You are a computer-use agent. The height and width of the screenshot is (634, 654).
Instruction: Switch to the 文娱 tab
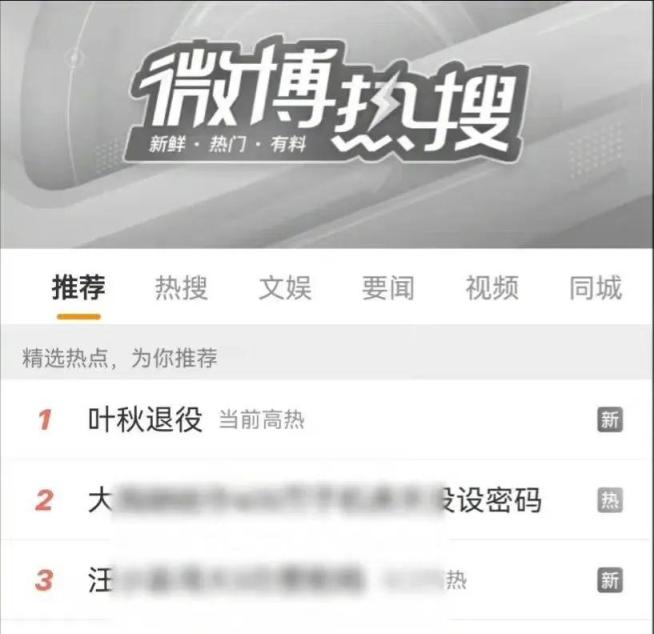coord(285,289)
